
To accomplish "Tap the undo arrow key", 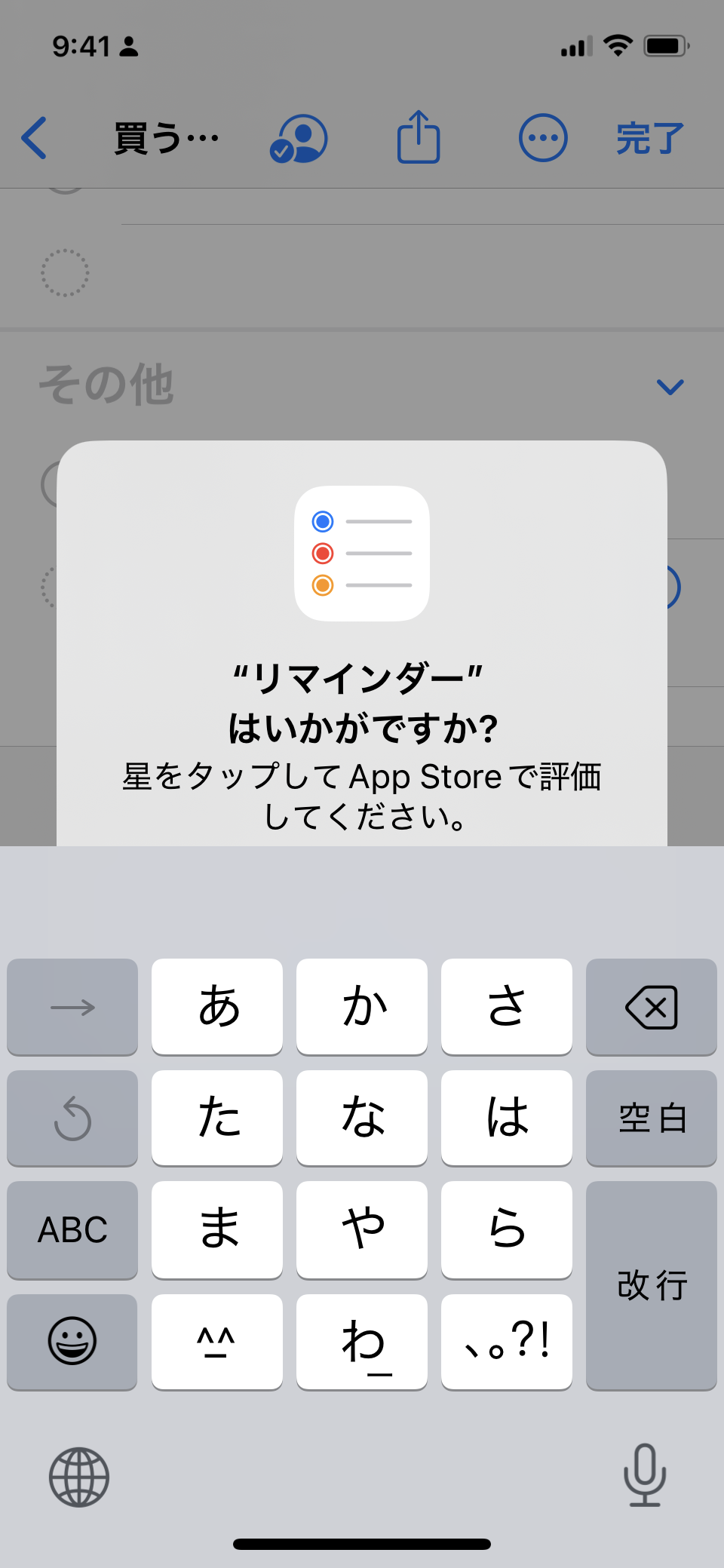I will 72,1118.
